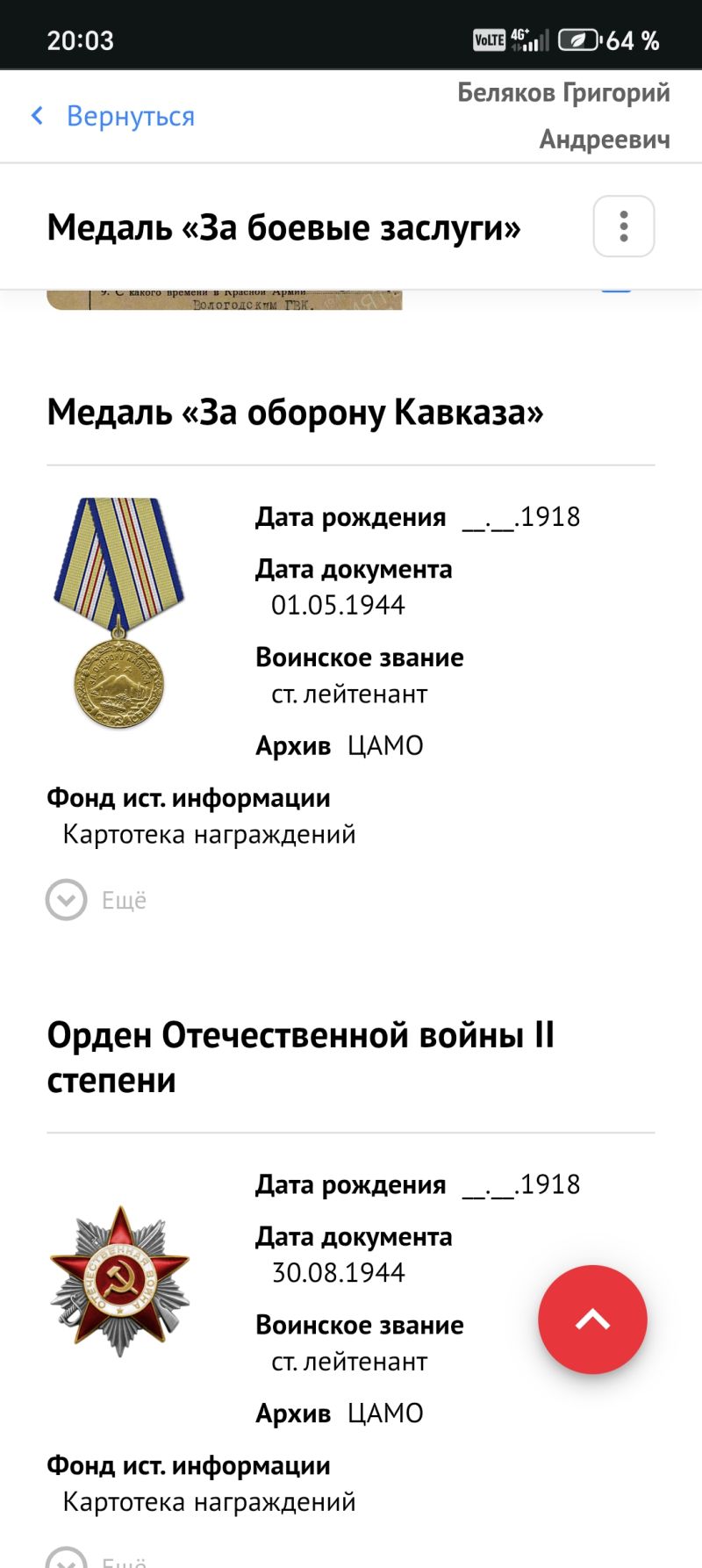
Task: Open the three-dot overflow menu
Action: click(x=624, y=227)
